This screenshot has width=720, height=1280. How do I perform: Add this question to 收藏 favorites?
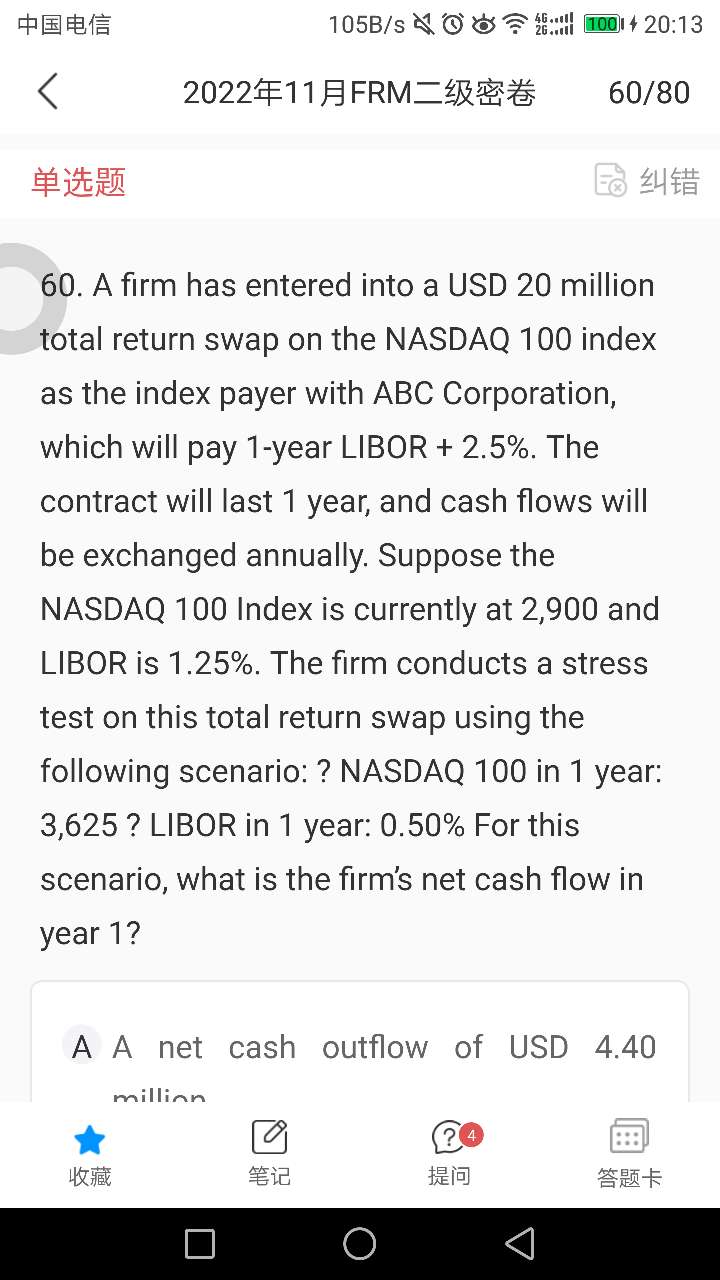[x=90, y=1153]
